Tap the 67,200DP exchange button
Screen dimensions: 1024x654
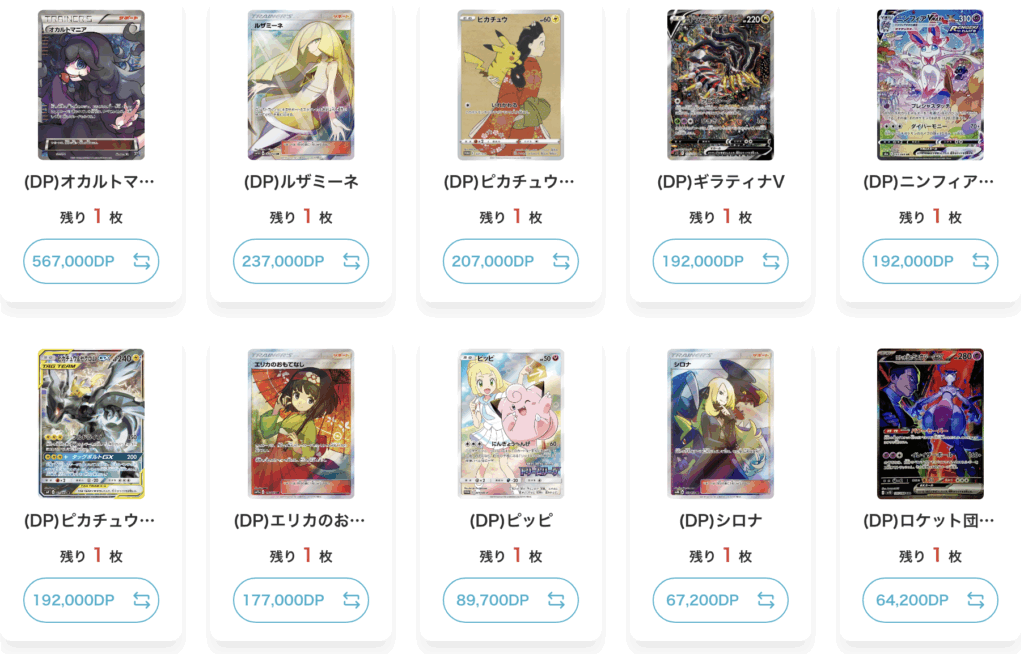tap(720, 600)
